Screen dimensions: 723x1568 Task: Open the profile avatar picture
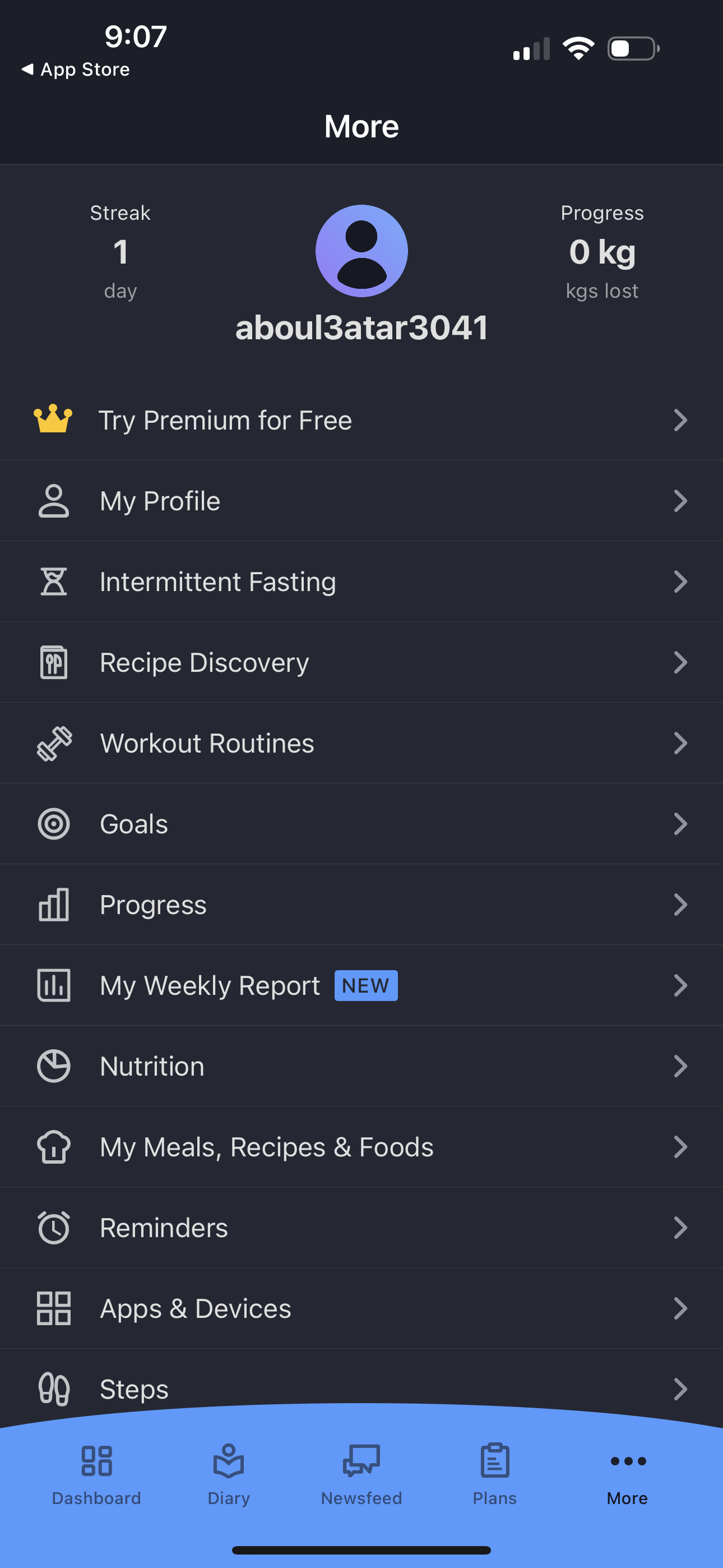pos(361,252)
